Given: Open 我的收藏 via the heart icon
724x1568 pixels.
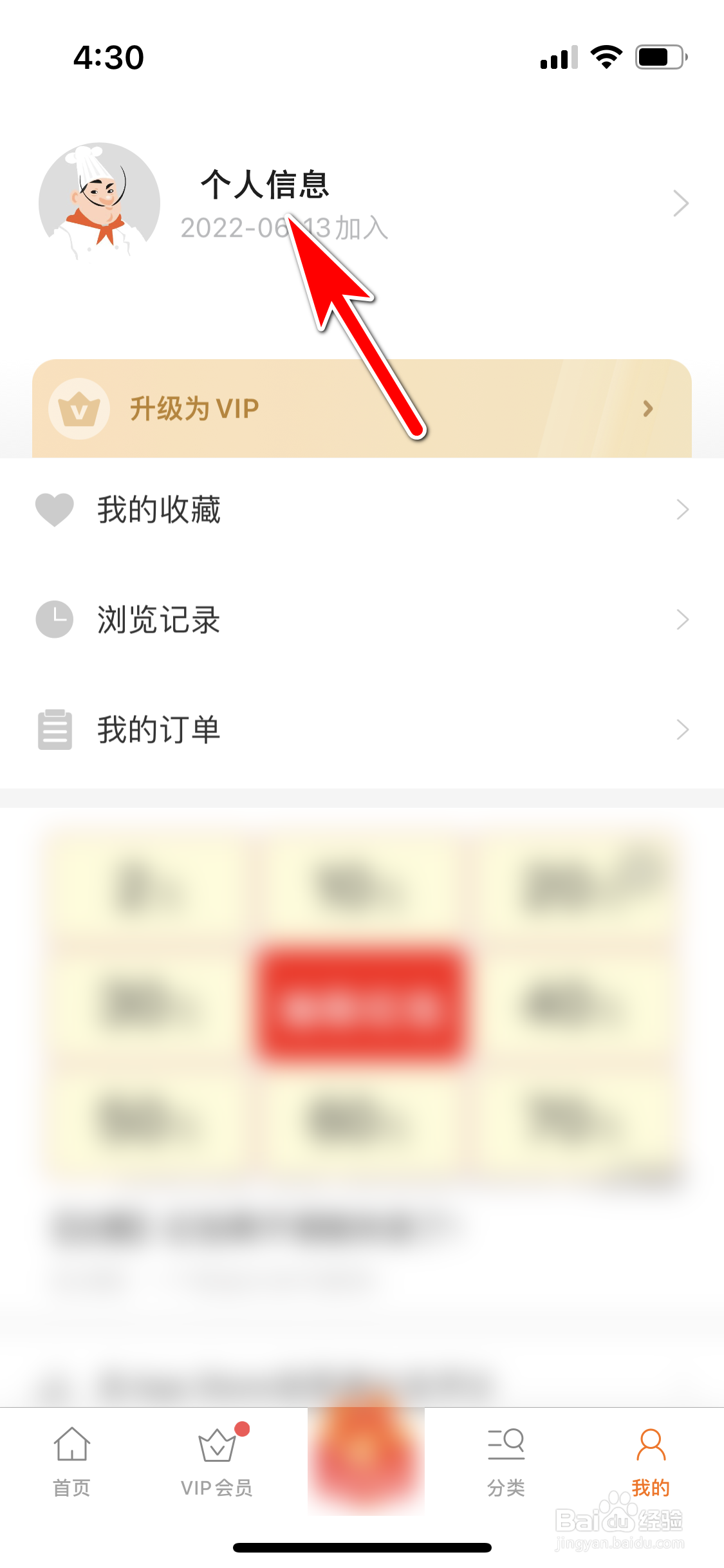Looking at the screenshot, I should click(54, 510).
